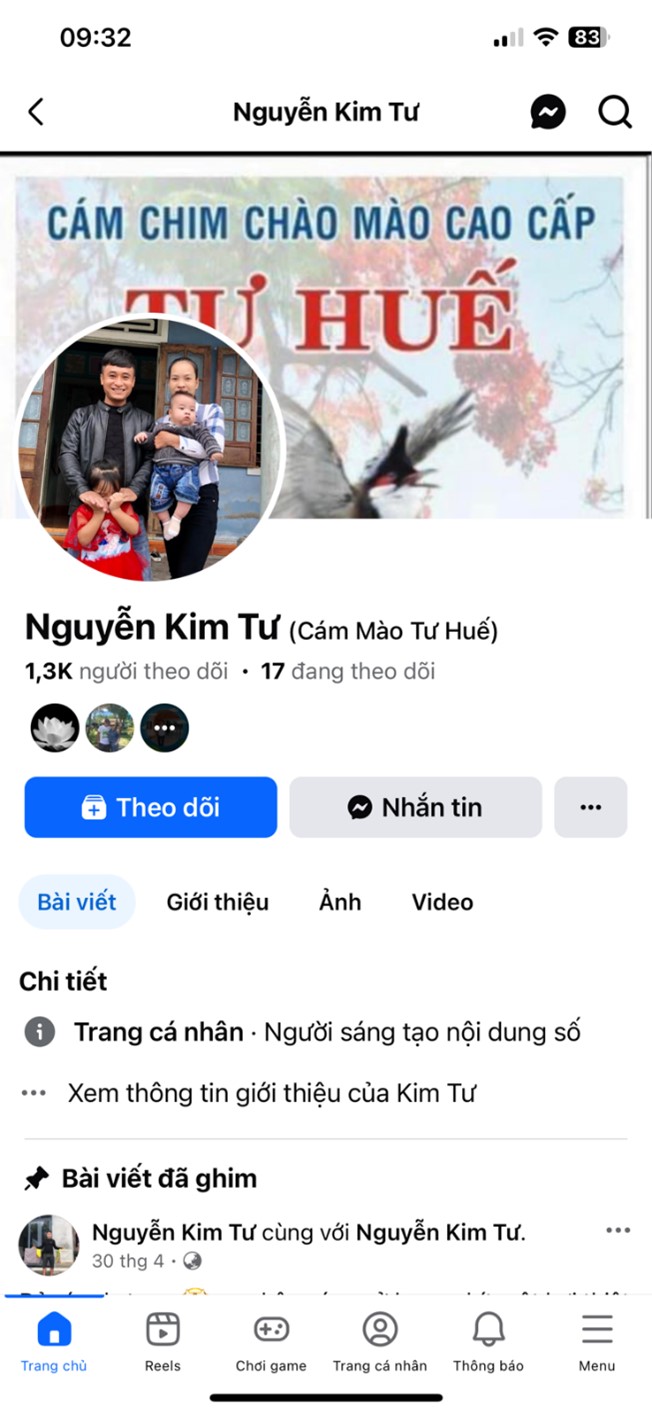Open the Tư Huế cover photo
Screen dimensions: 652x1414
450,300
